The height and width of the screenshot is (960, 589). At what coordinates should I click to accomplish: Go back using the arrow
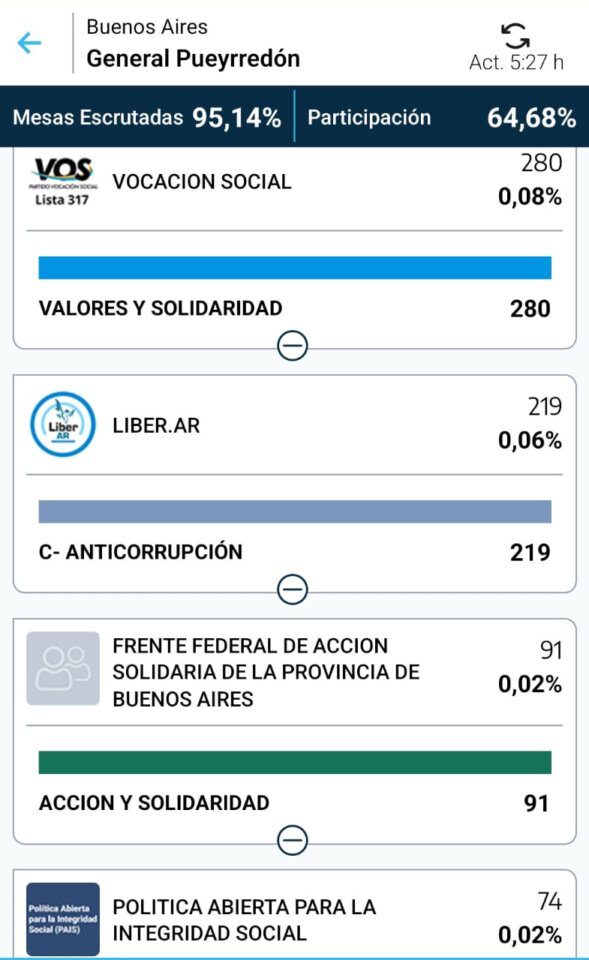tap(29, 43)
